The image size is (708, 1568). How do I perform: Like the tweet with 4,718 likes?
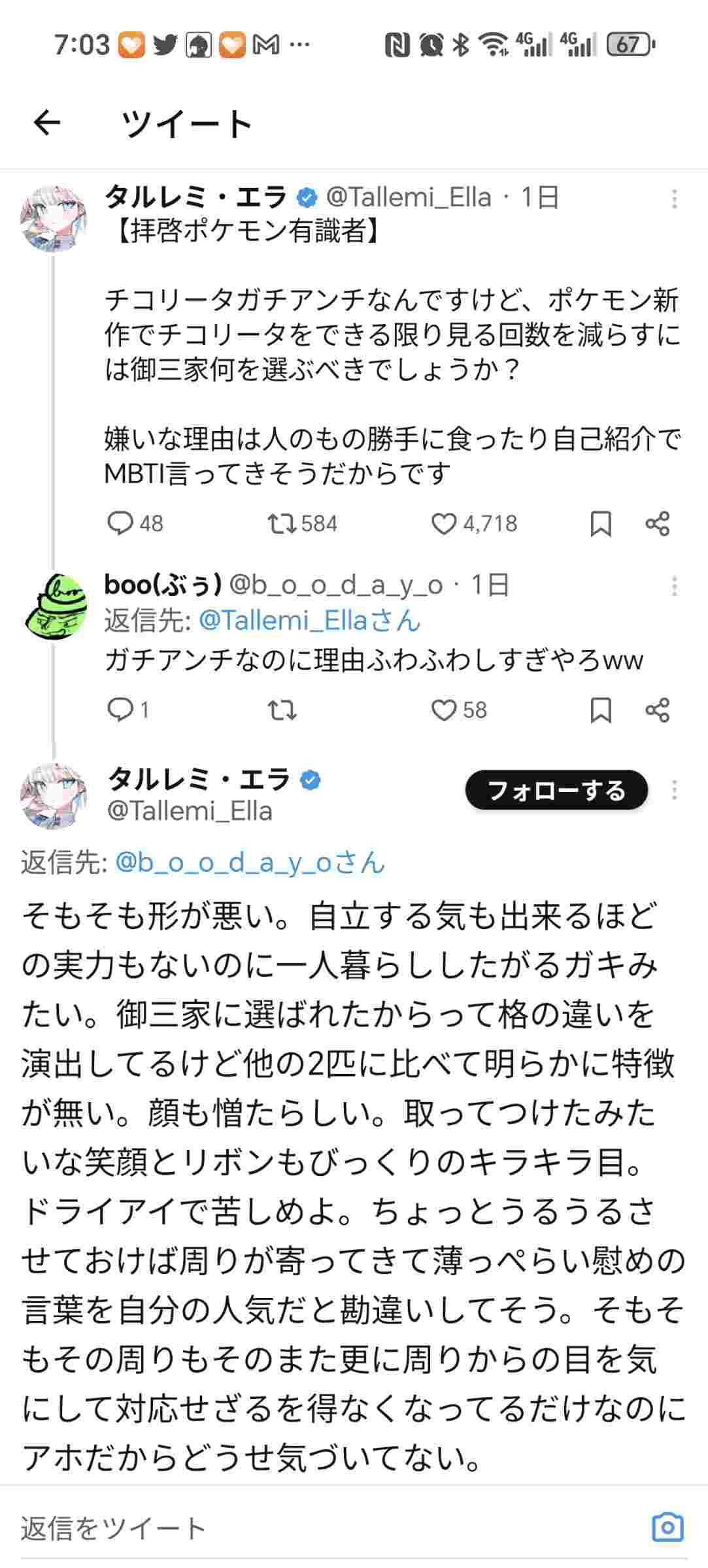point(444,523)
